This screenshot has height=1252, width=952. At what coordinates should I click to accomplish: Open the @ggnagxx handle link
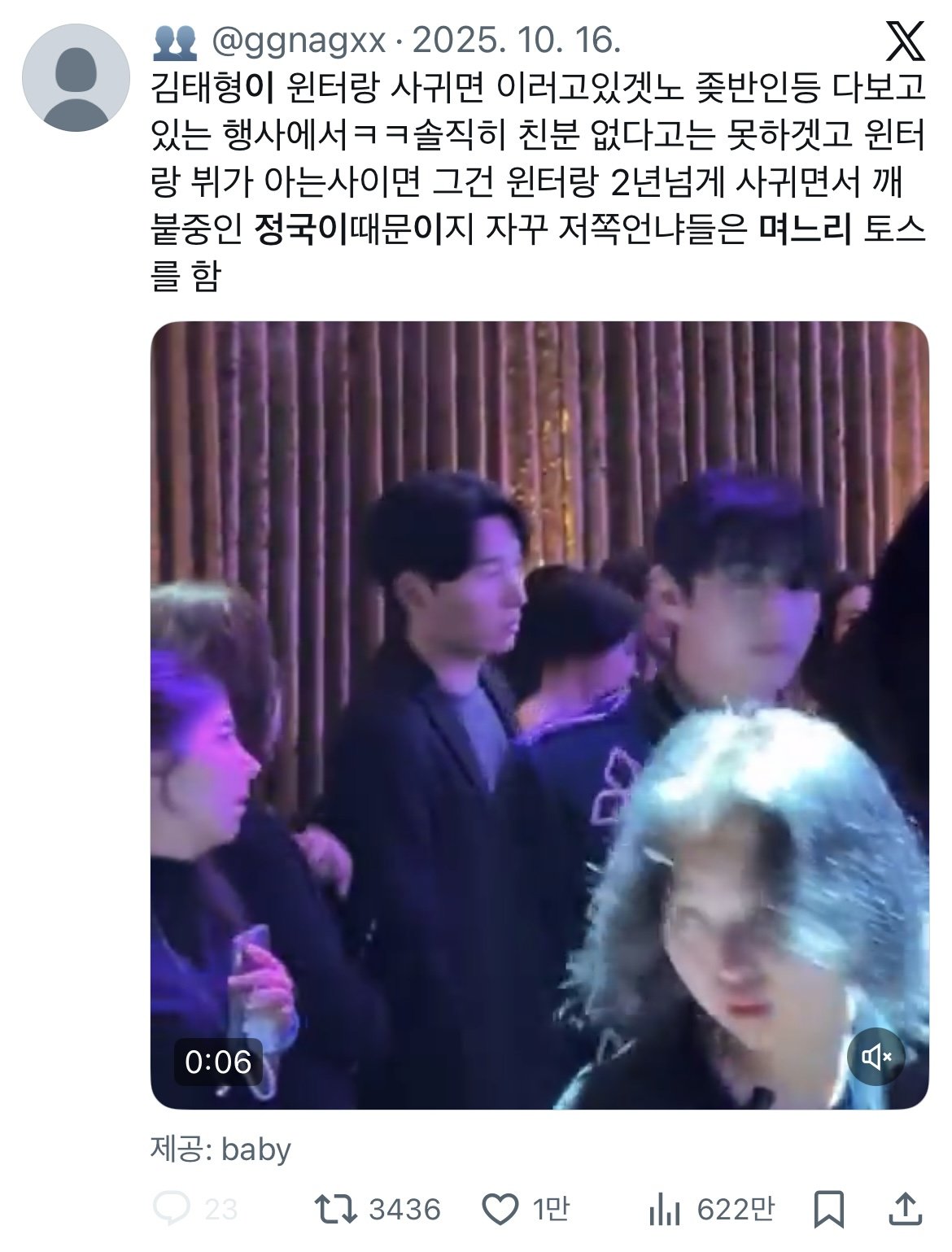tap(299, 40)
